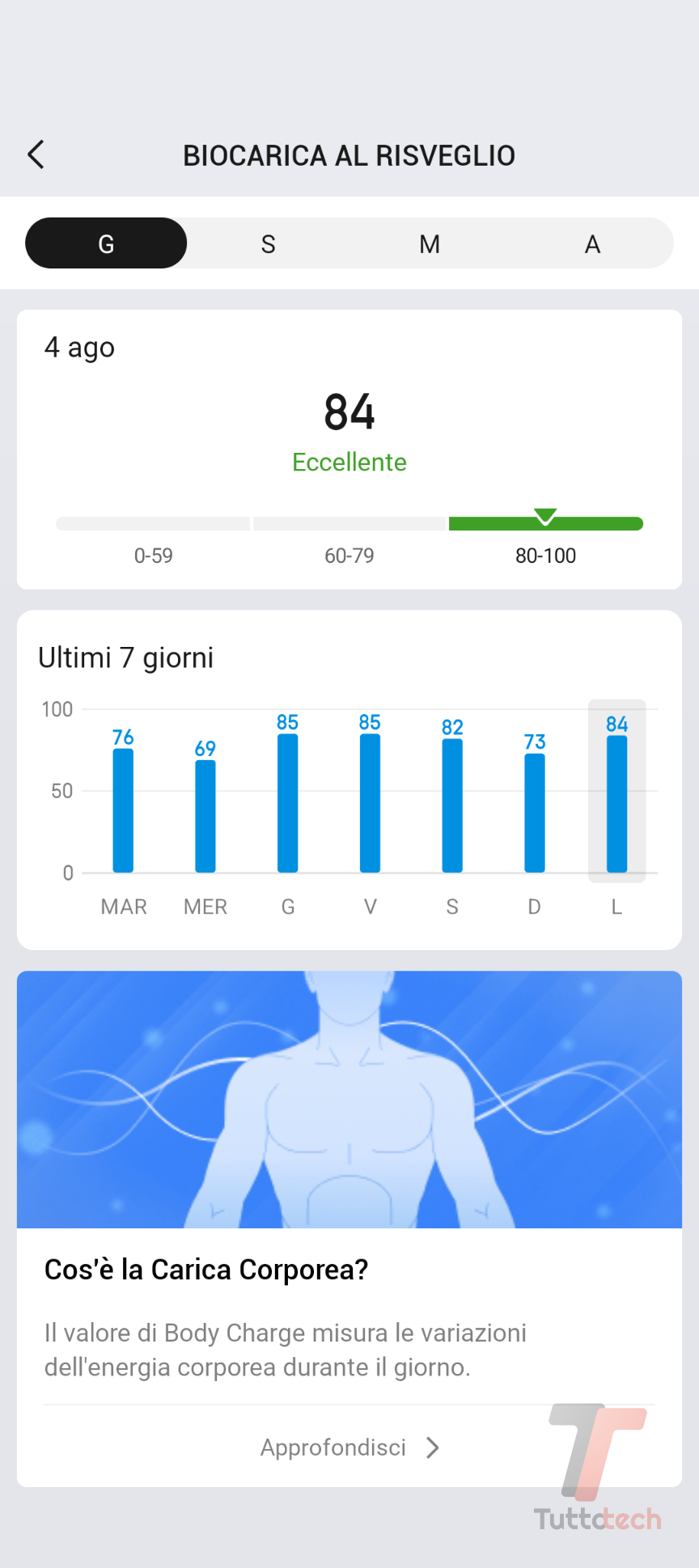Switch to the S period tab
This screenshot has height=1568, width=699.
pyautogui.click(x=269, y=243)
